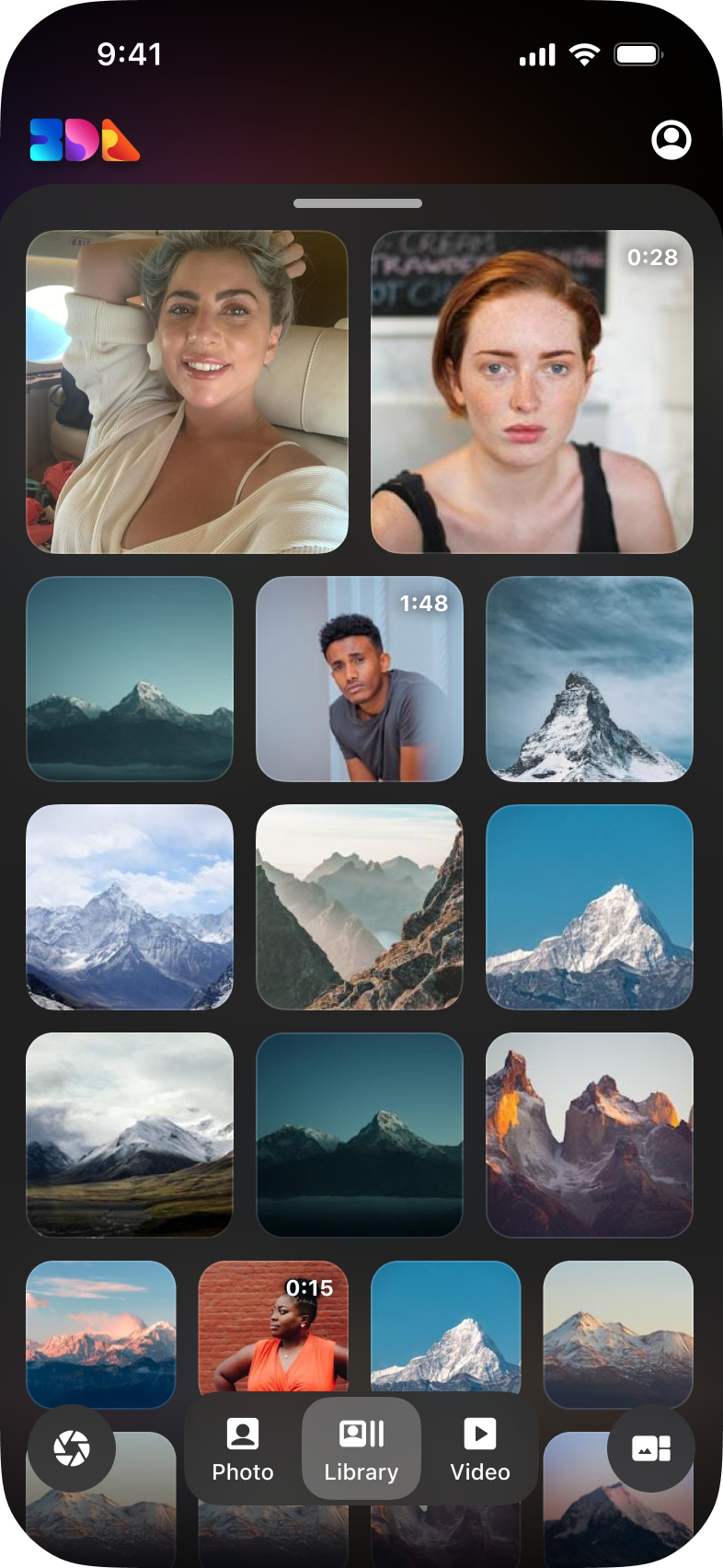Switch to the Video tab
Viewport: 723px width, 1568px height.
479,1450
